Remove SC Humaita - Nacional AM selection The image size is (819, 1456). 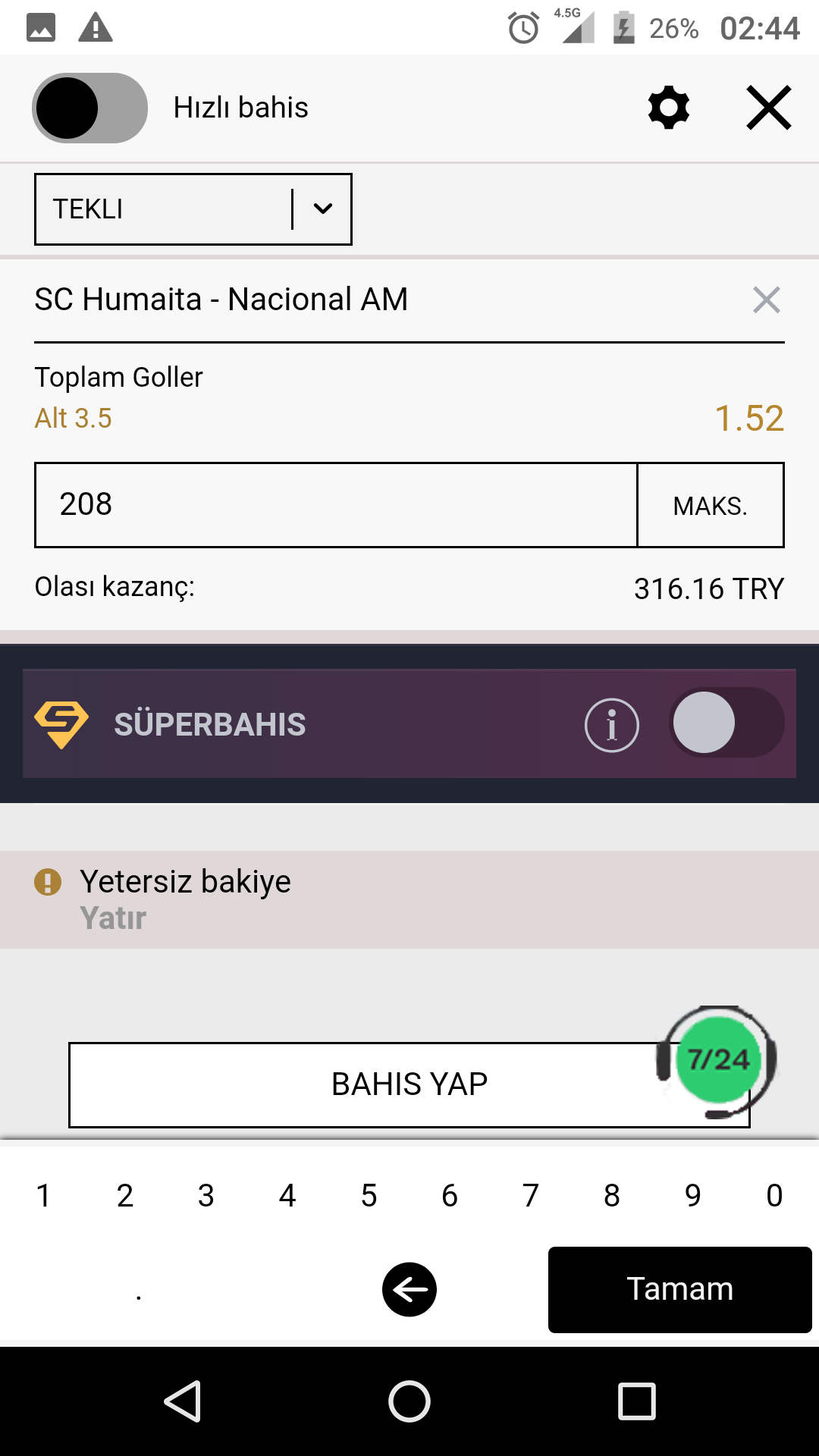[767, 300]
